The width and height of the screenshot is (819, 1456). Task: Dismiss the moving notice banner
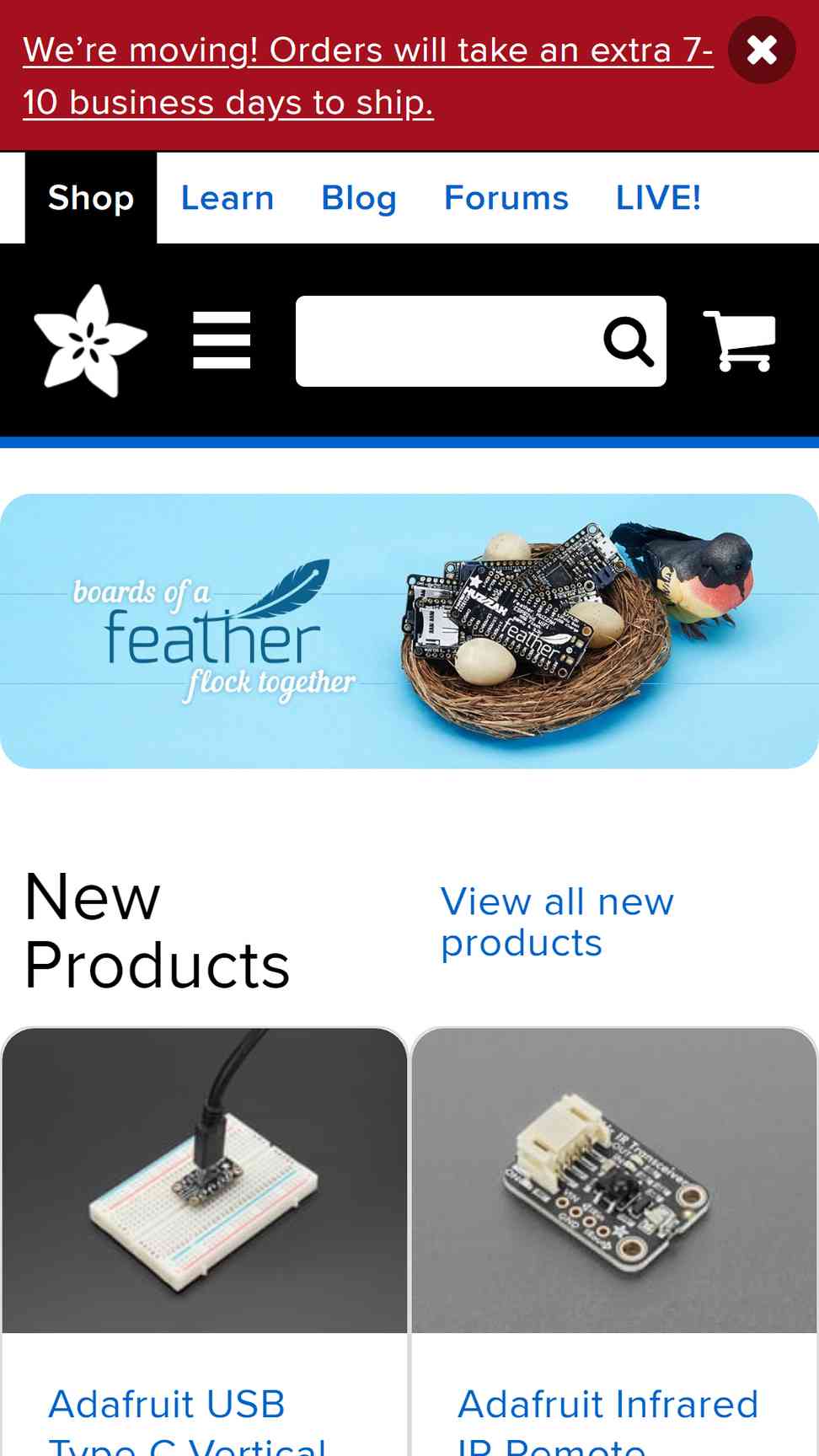(762, 51)
